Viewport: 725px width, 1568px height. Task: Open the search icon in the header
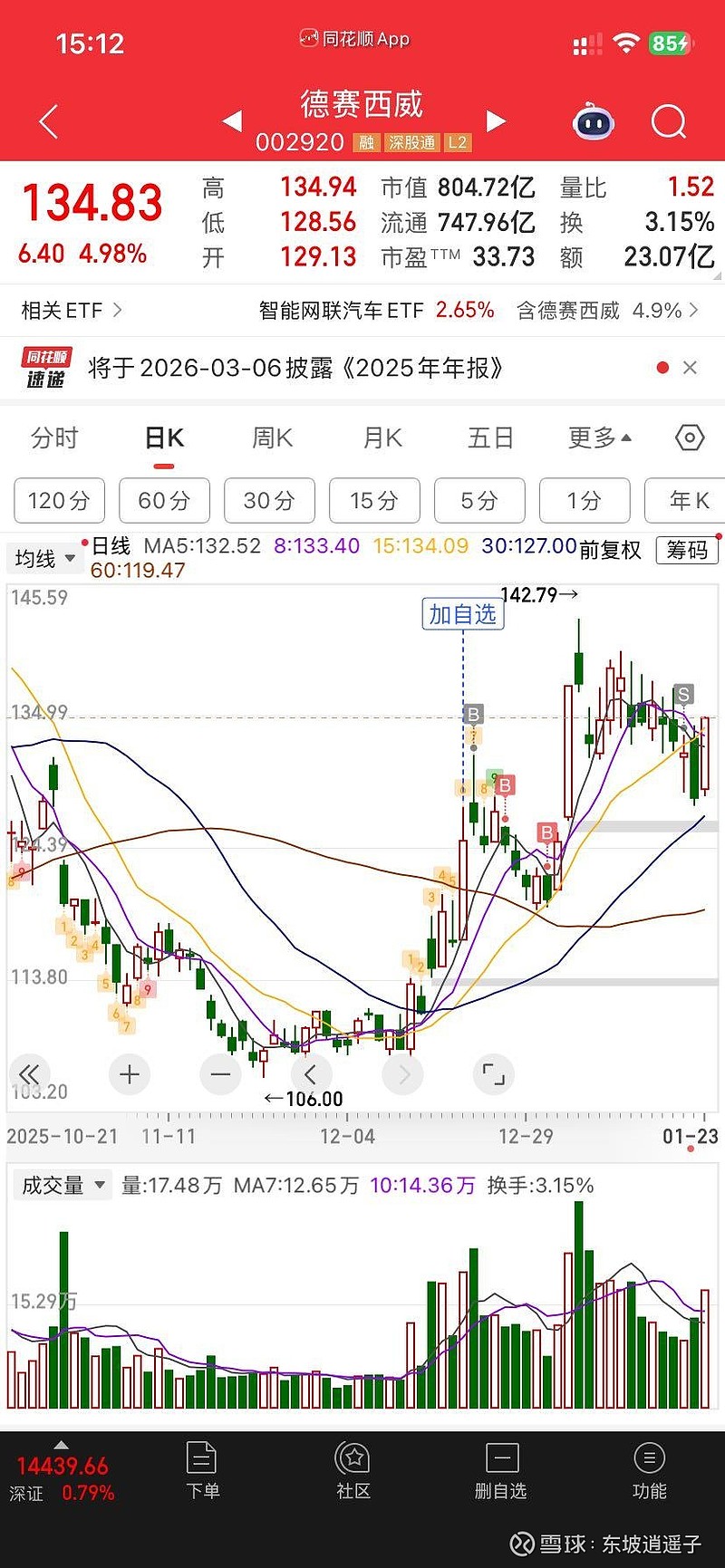pos(668,120)
